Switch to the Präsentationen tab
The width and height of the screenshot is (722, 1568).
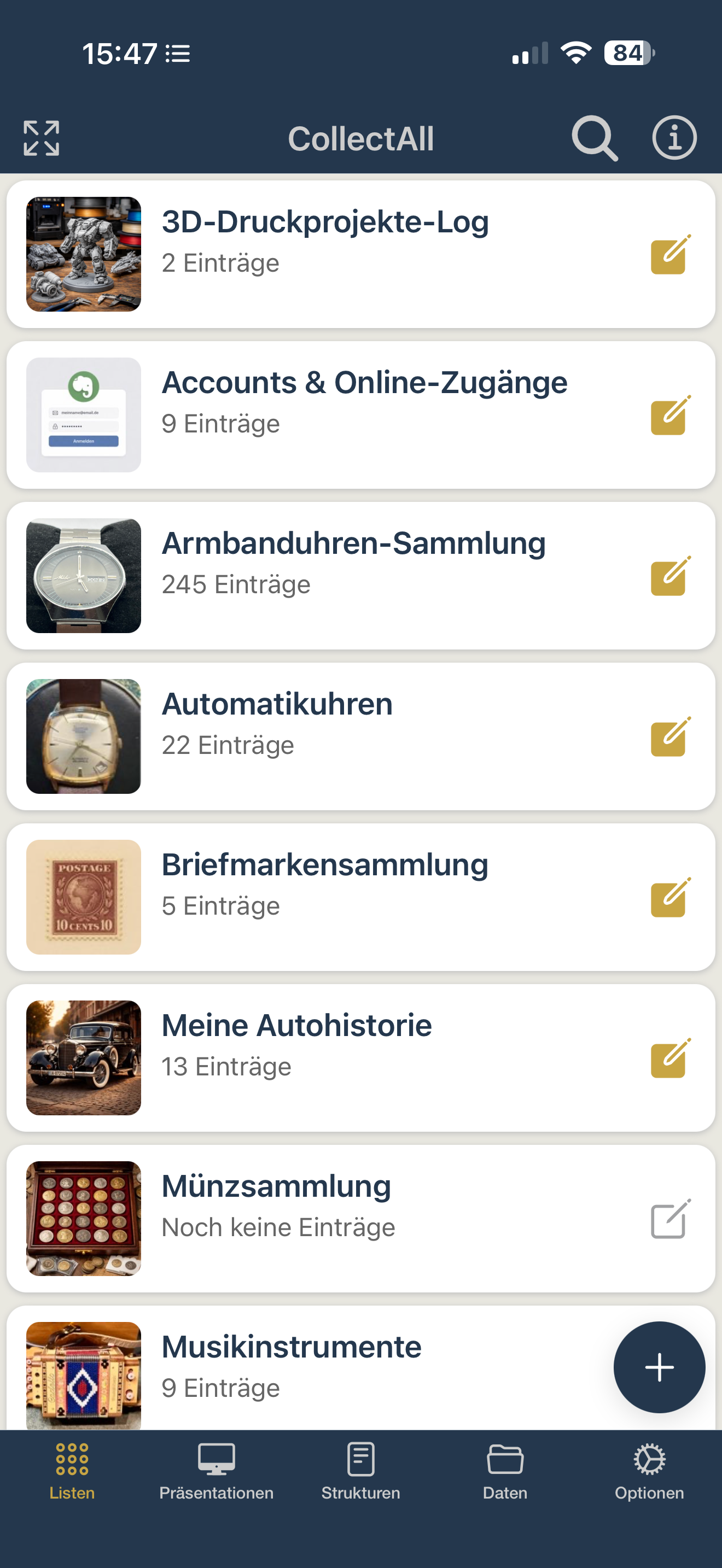pyautogui.click(x=217, y=1479)
